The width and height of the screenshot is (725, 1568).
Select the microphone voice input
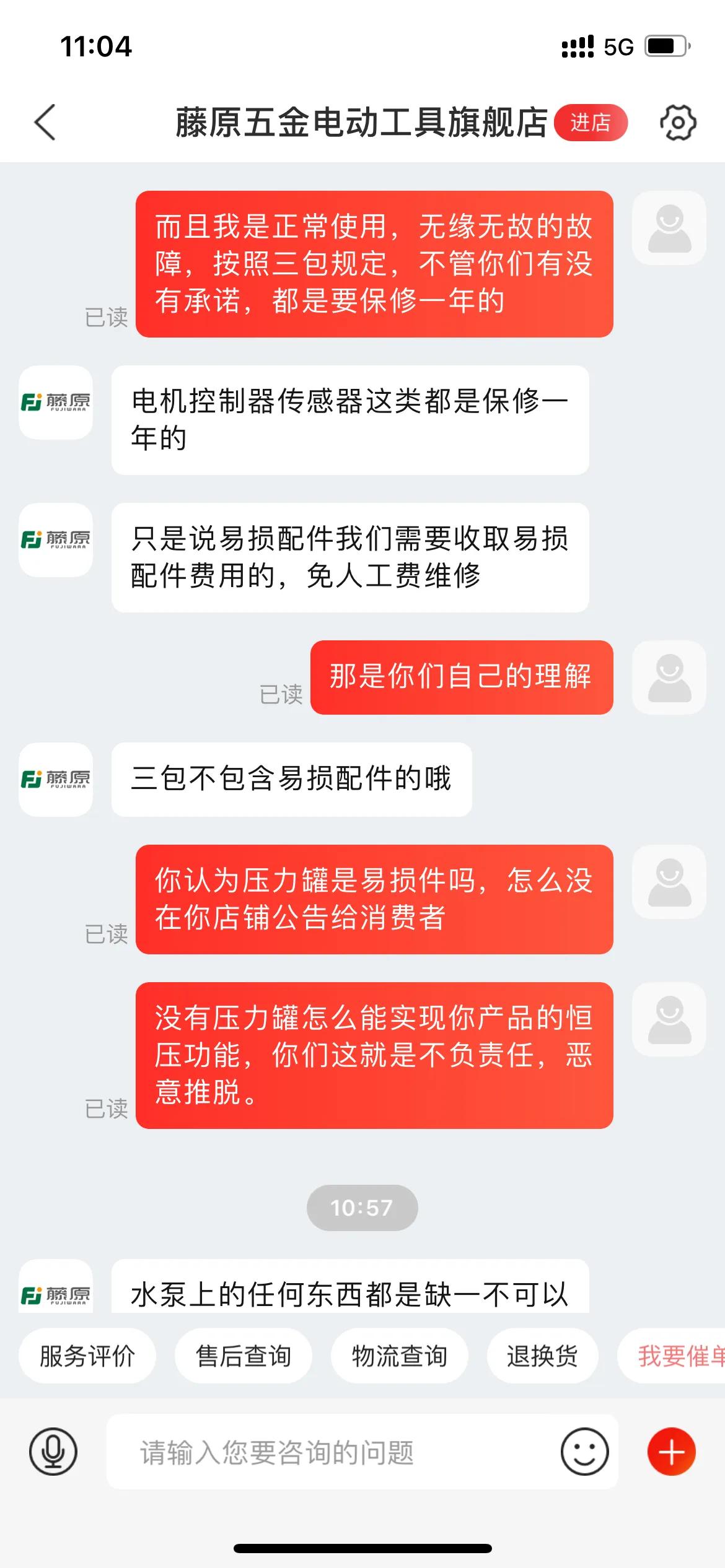(53, 1452)
